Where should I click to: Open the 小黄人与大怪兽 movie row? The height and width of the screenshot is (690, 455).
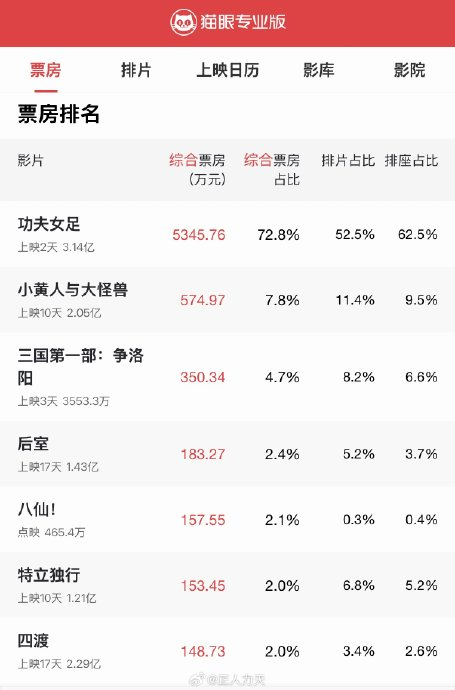[228, 300]
